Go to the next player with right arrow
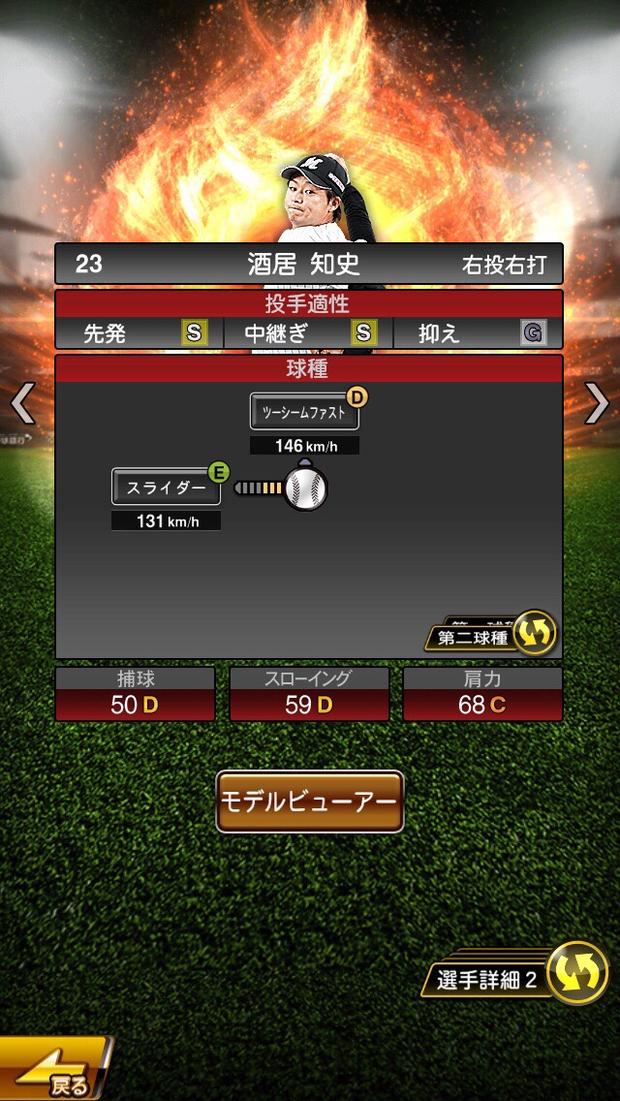This screenshot has height=1101, width=620. 597,404
